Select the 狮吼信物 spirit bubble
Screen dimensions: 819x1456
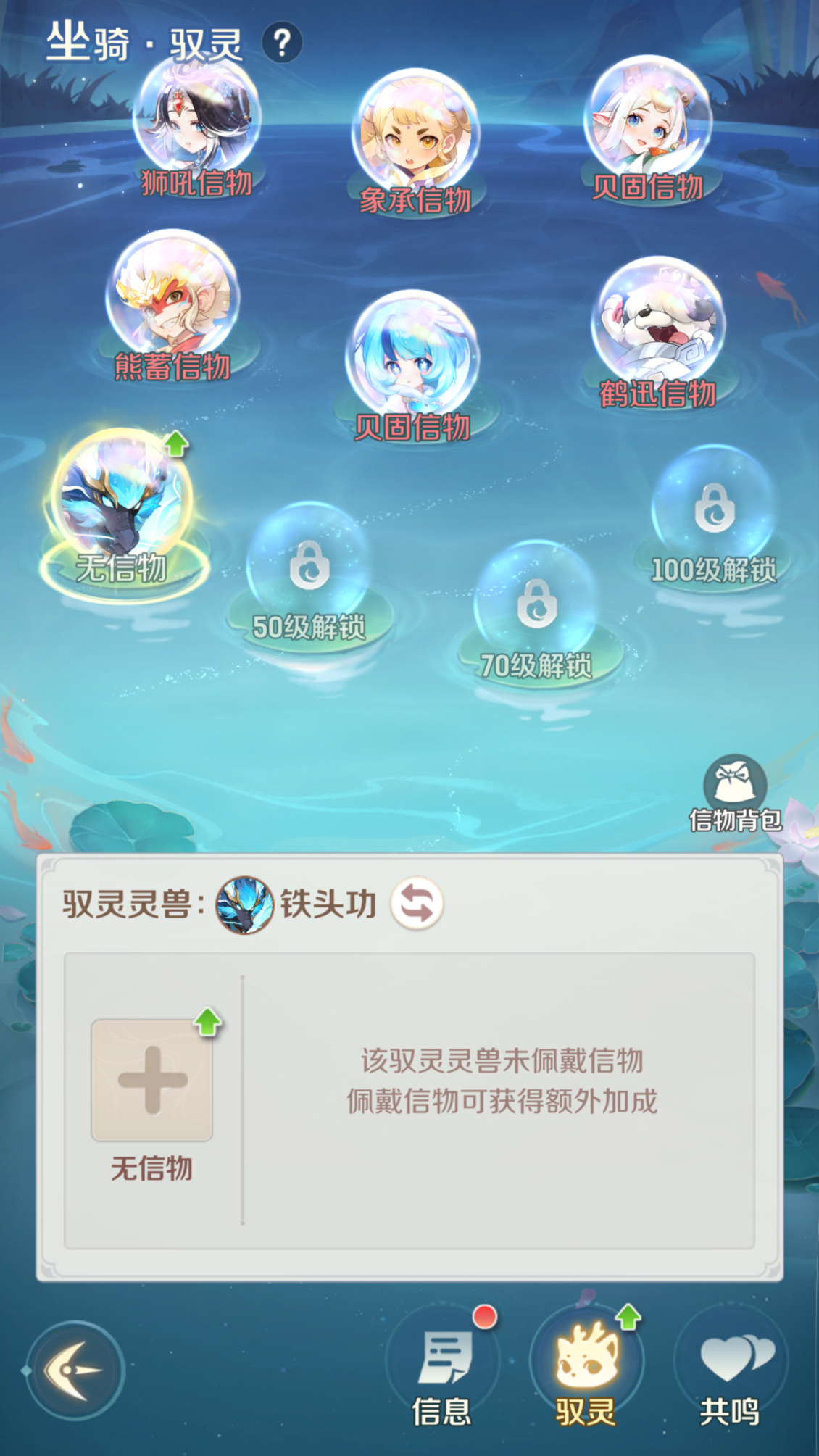196,121
